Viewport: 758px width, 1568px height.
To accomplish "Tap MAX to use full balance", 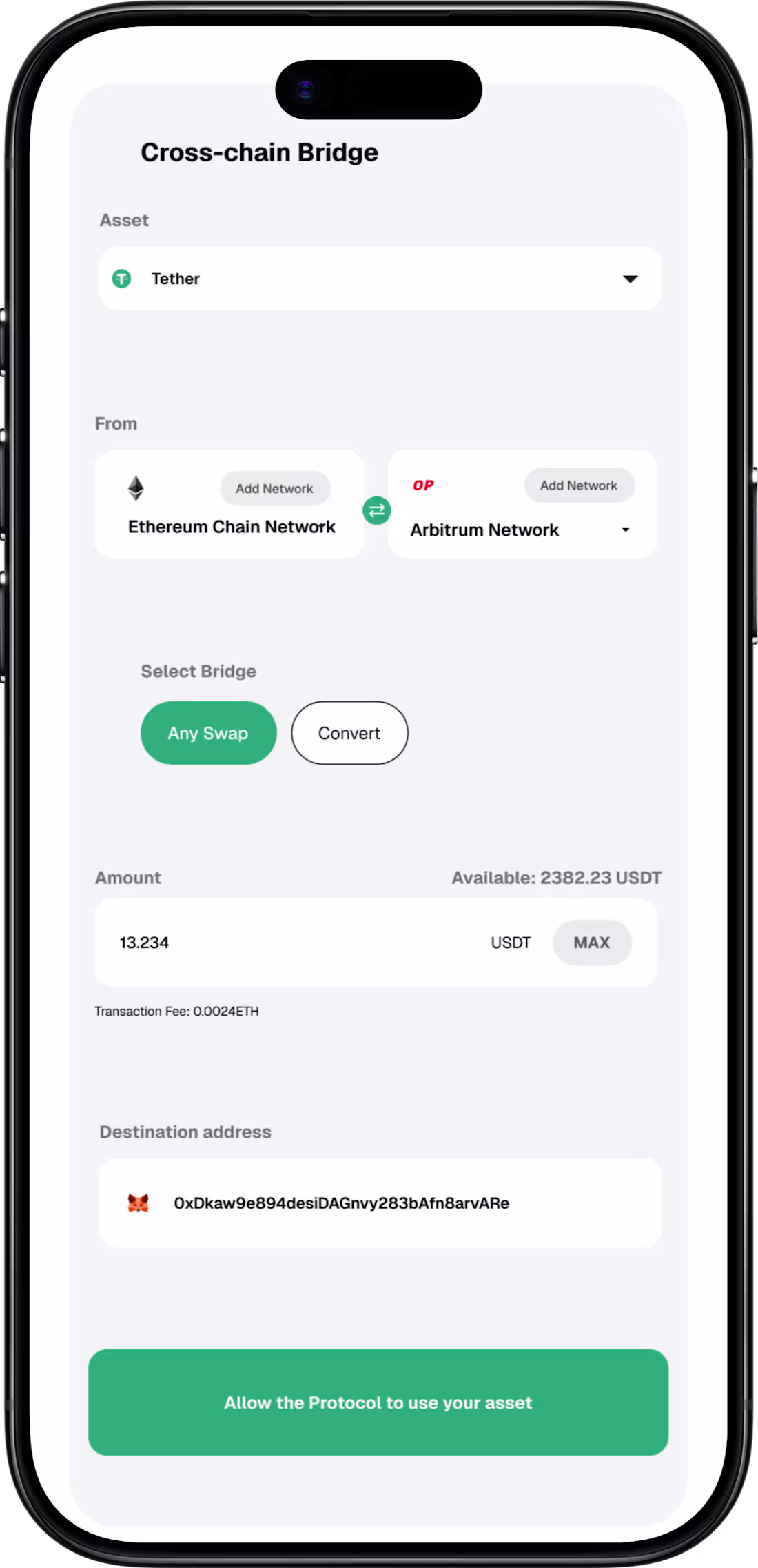I will tap(591, 943).
